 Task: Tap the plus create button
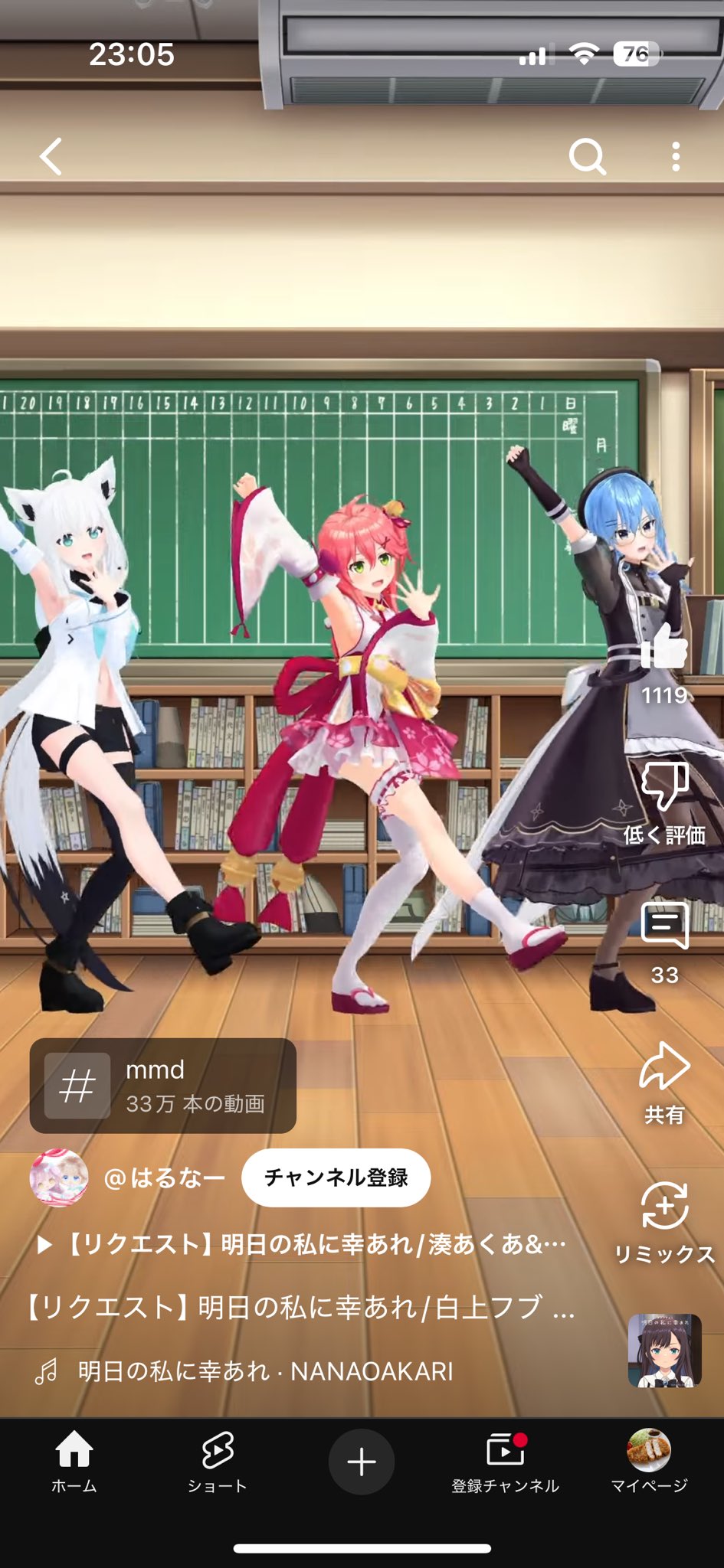click(x=362, y=1462)
